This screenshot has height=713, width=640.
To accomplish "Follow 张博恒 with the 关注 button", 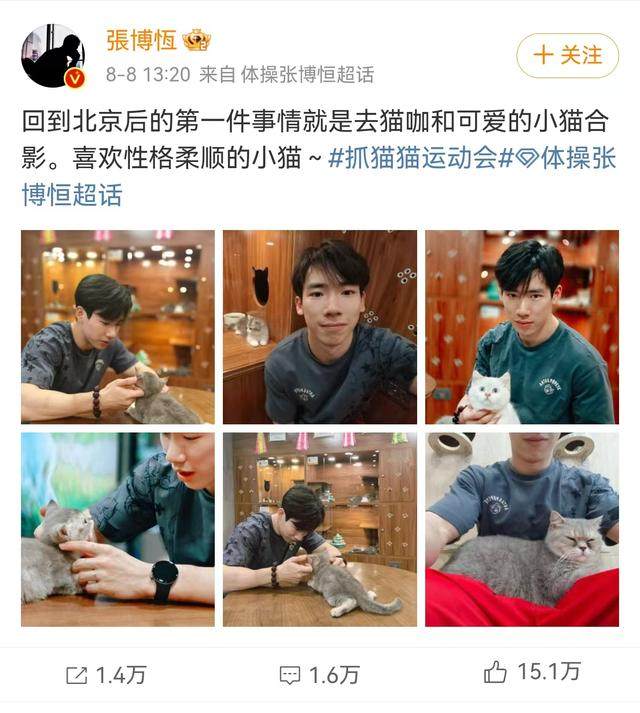I will tap(567, 54).
